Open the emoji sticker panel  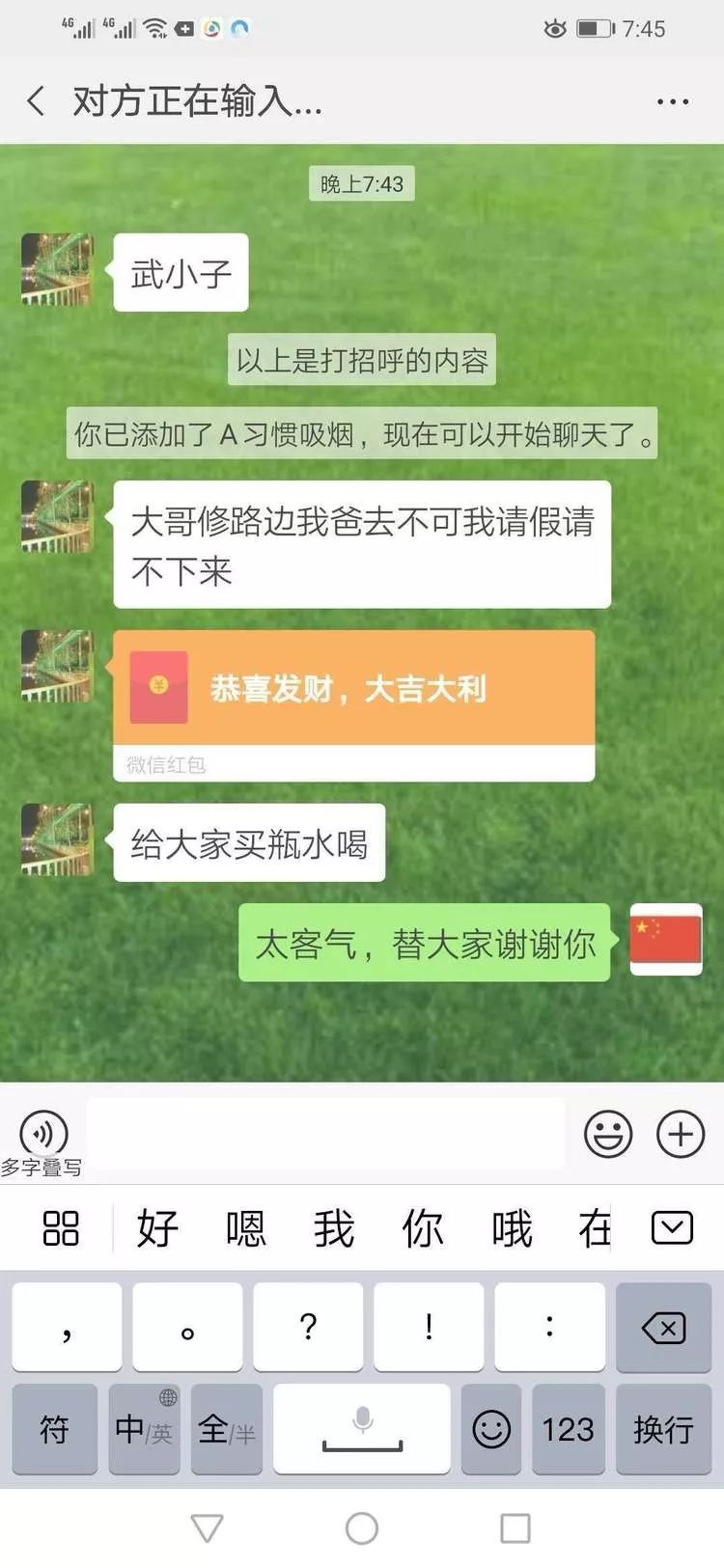pos(608,1134)
